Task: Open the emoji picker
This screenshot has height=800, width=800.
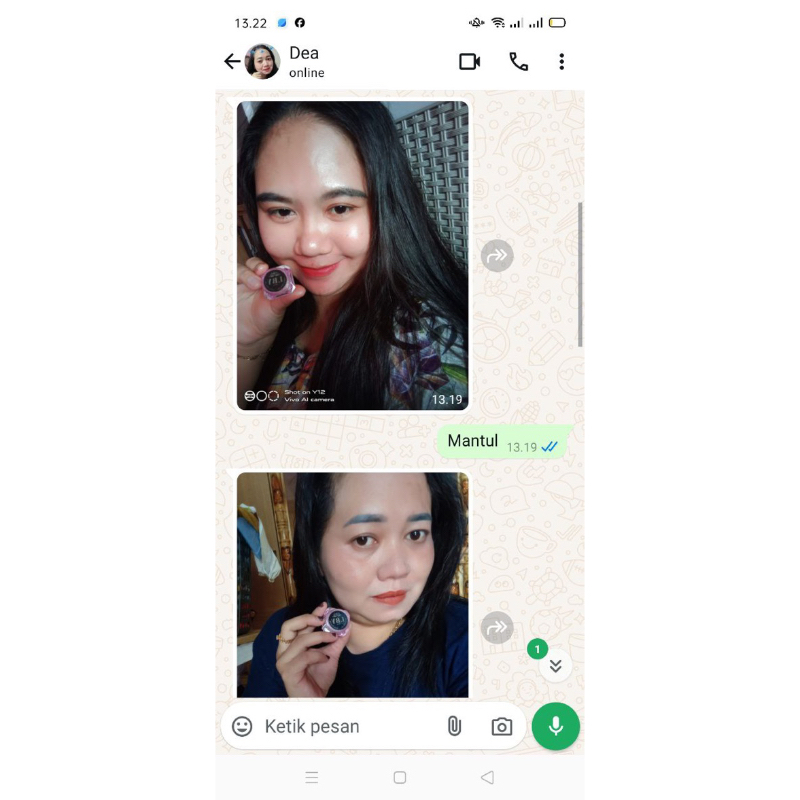Action: click(x=242, y=726)
